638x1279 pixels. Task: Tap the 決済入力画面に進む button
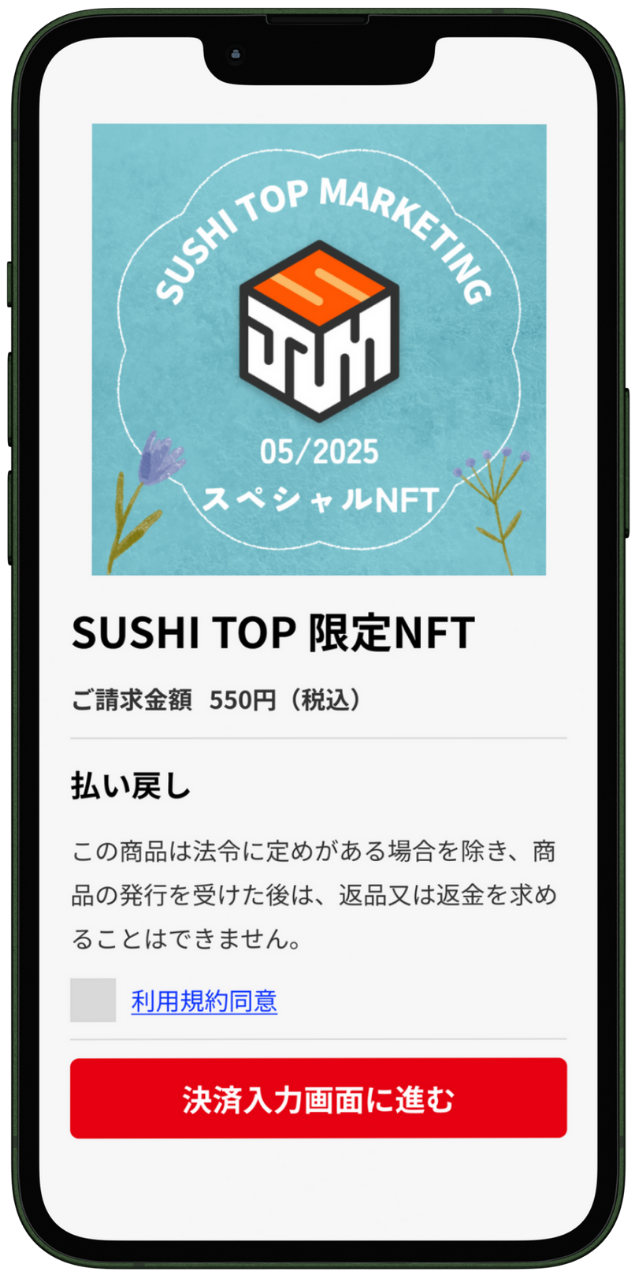pos(318,1098)
